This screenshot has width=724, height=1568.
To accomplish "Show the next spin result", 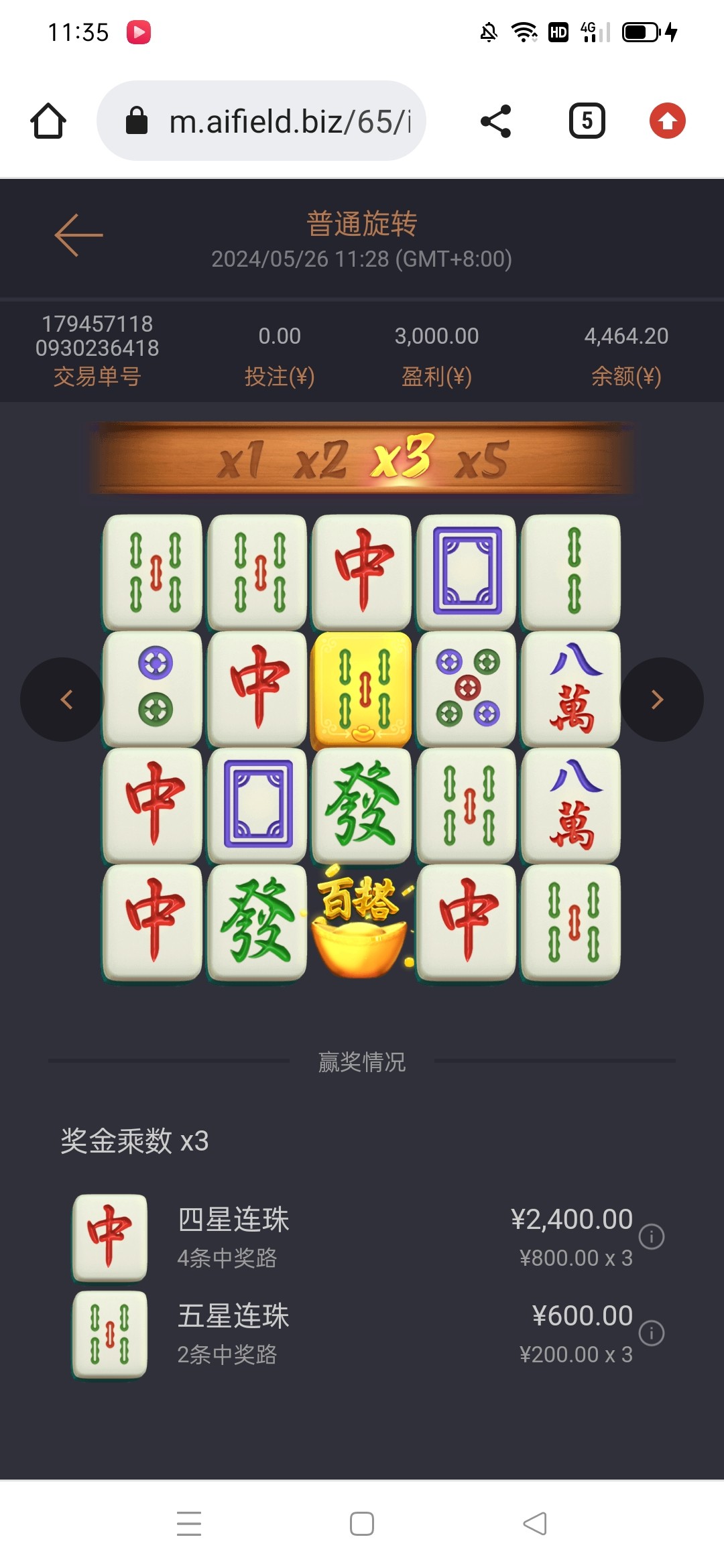I will point(658,700).
